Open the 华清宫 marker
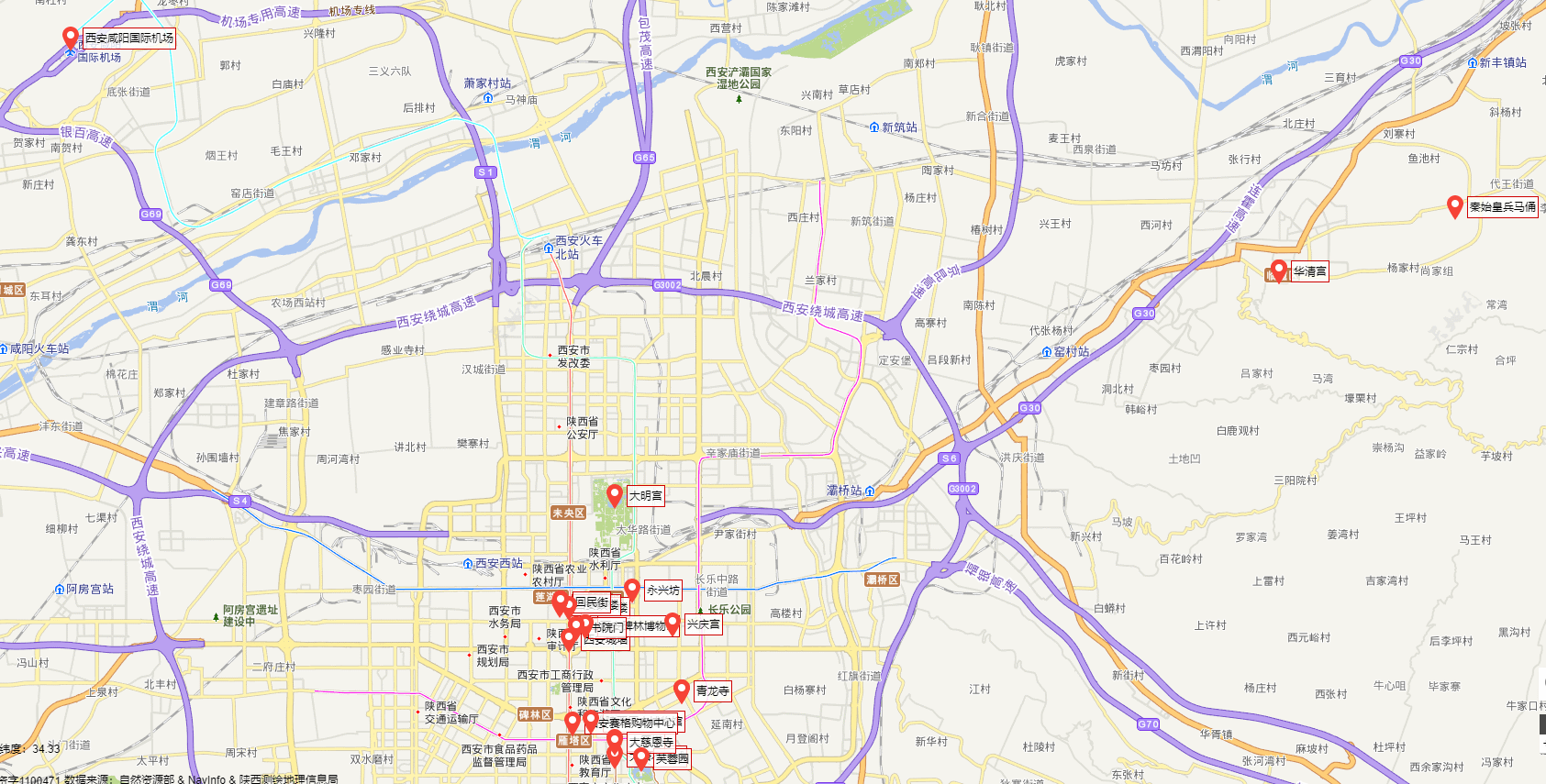The width and height of the screenshot is (1546, 784). pyautogui.click(x=1278, y=270)
